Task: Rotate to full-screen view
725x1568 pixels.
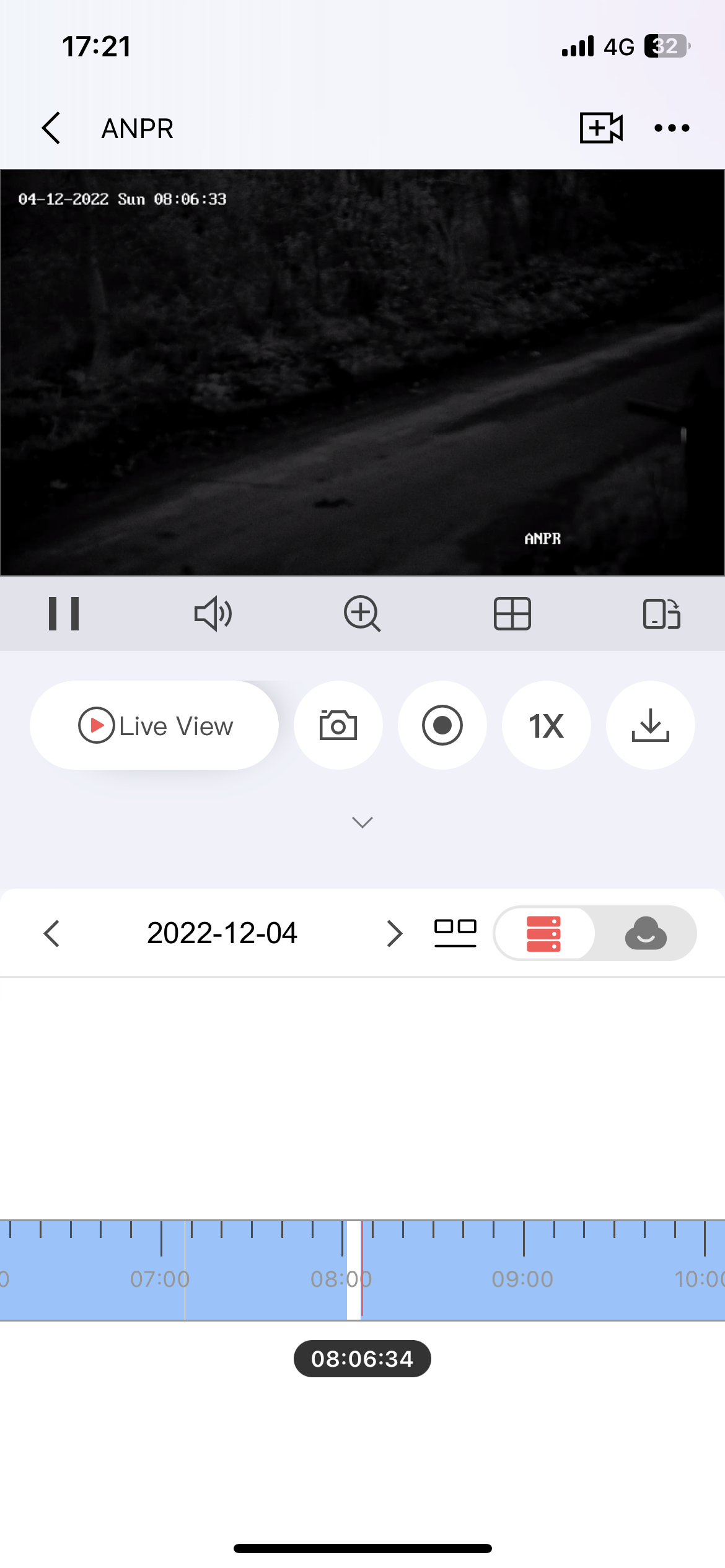Action: click(x=662, y=614)
